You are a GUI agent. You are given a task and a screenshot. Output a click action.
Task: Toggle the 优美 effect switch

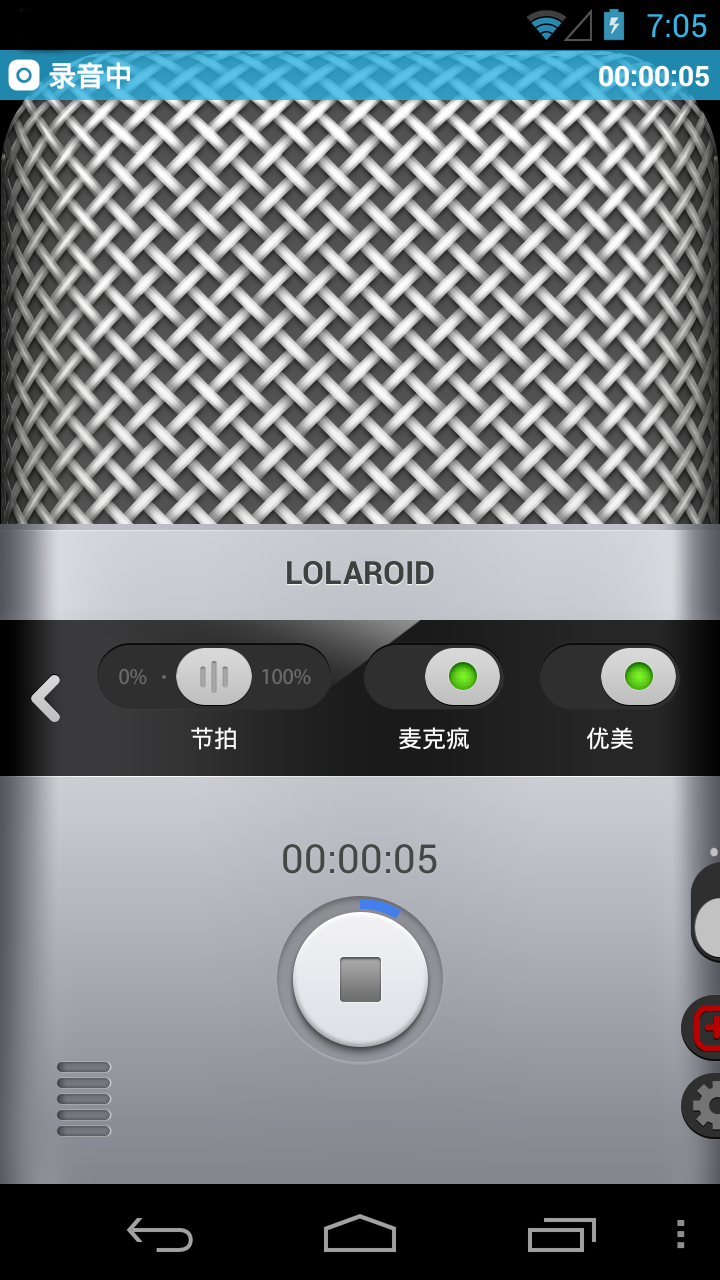(x=610, y=677)
